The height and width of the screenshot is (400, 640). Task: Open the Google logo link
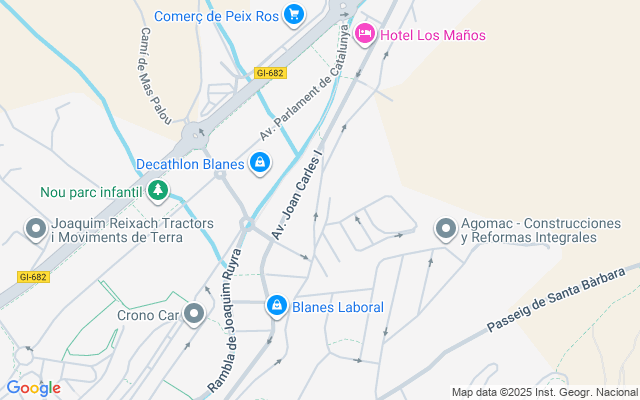[x=33, y=388]
